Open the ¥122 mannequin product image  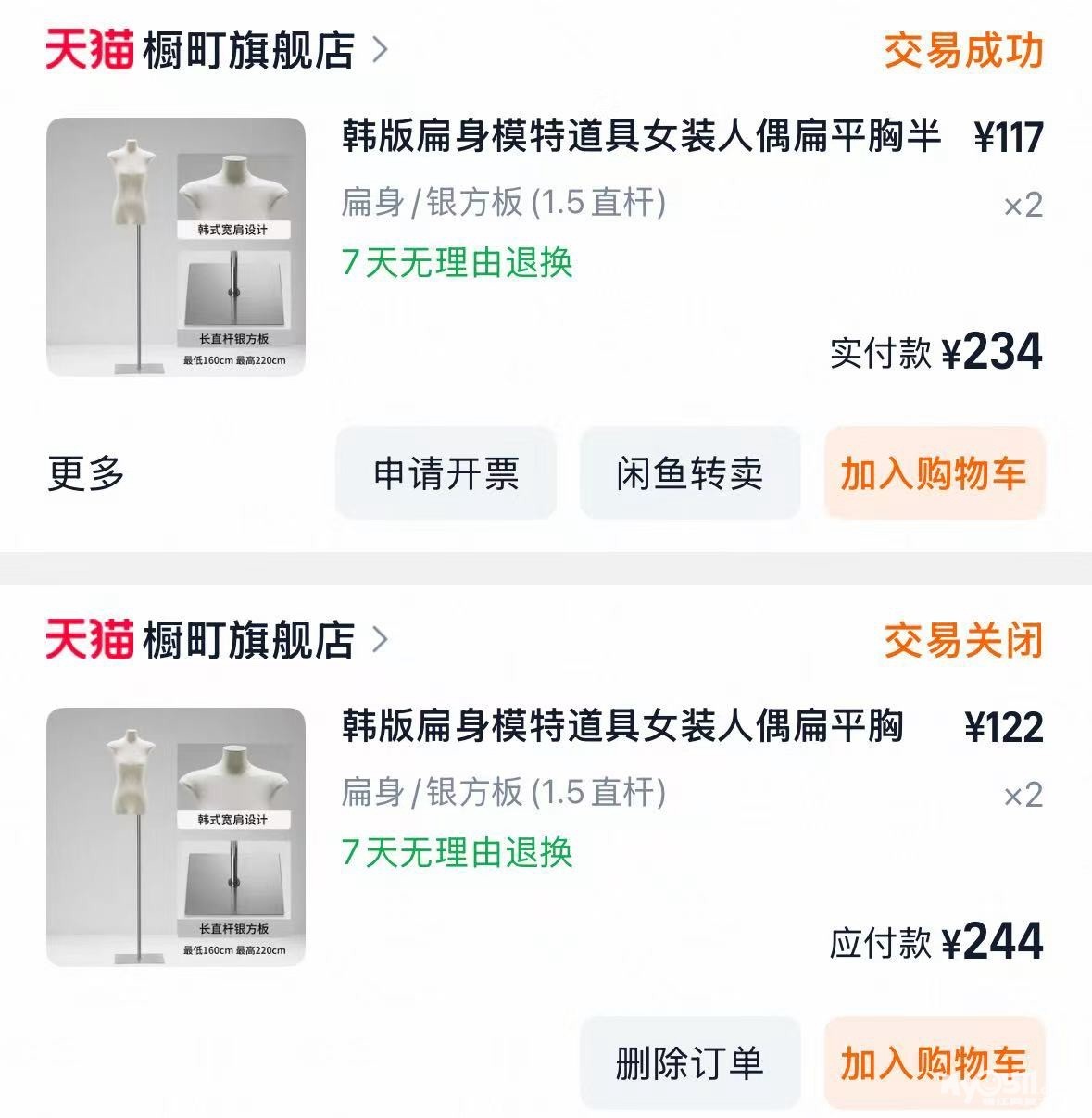click(x=176, y=837)
